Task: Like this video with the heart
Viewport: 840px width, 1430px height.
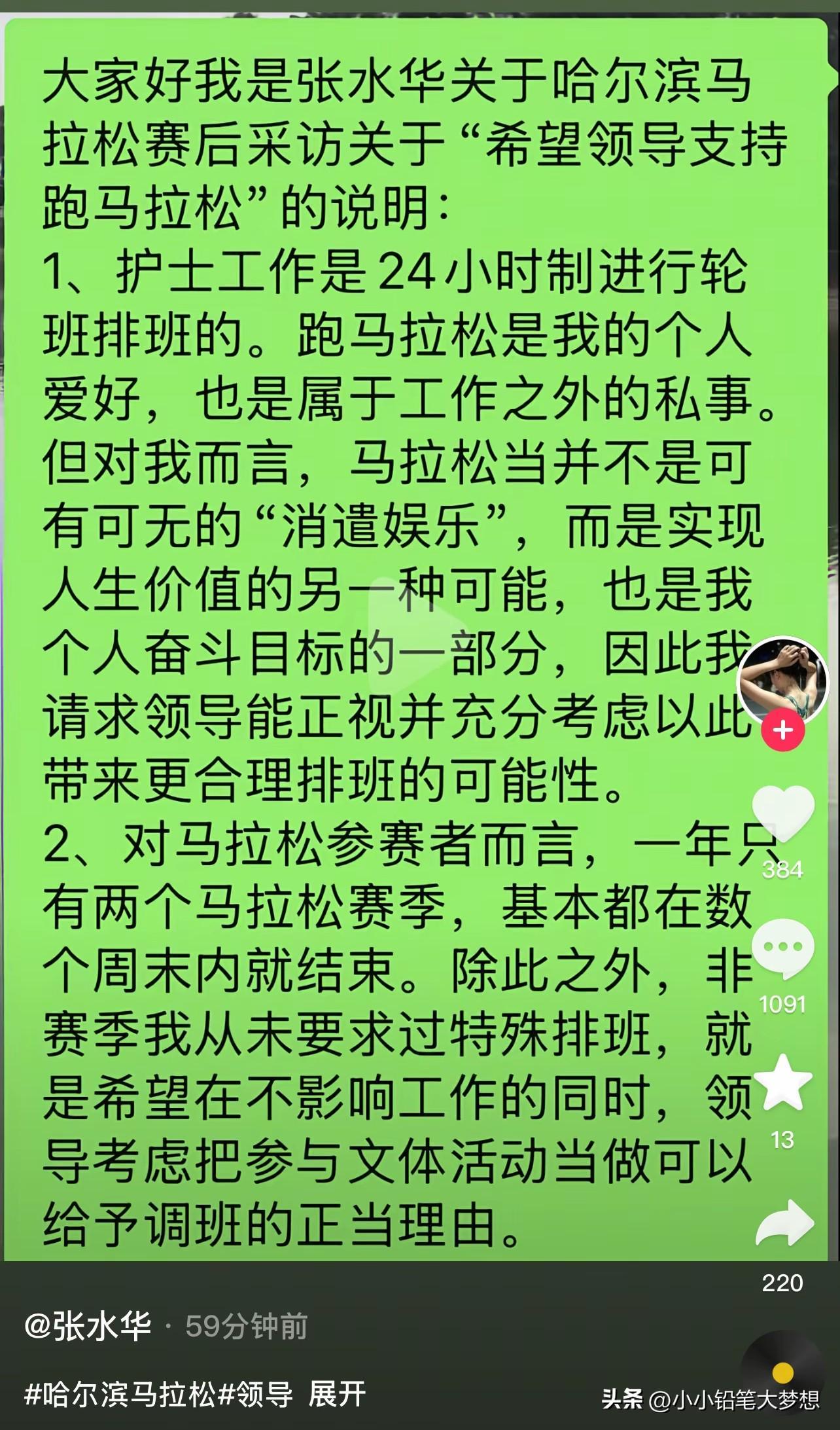Action: 783,815
